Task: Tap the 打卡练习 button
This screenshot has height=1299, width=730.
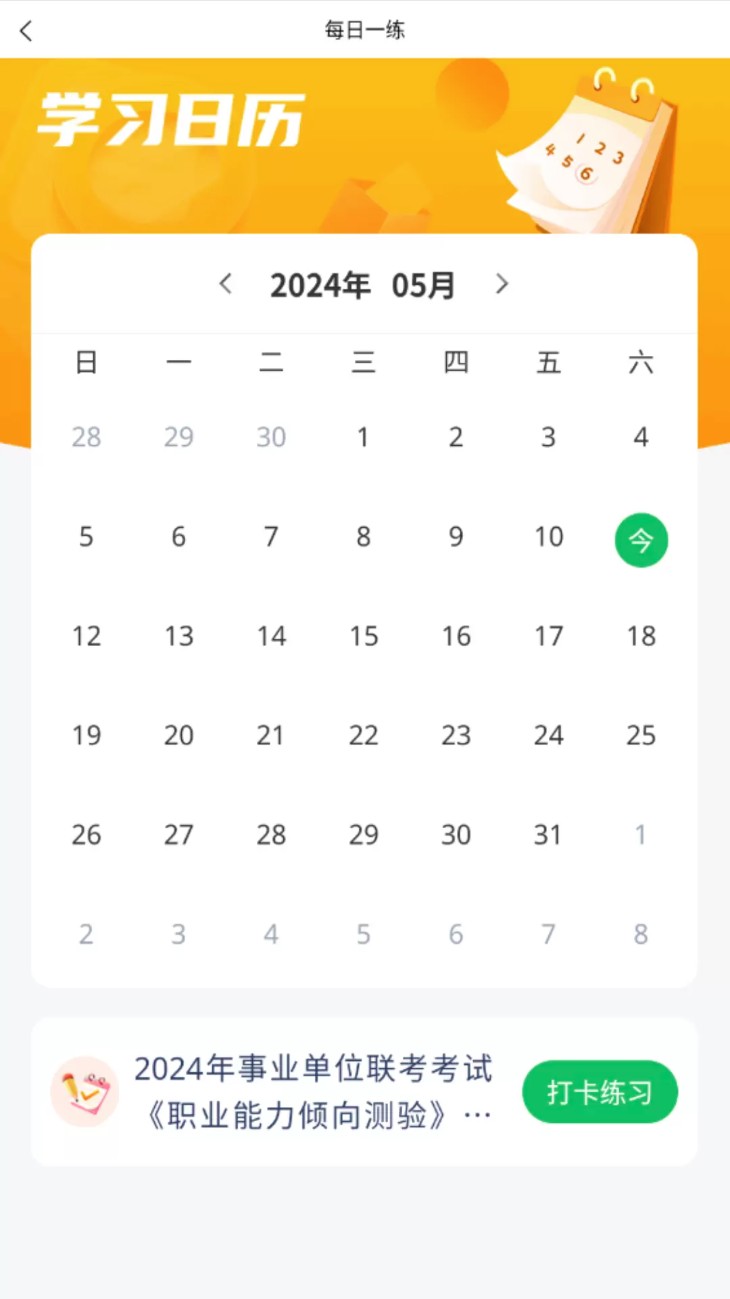Action: point(600,1092)
